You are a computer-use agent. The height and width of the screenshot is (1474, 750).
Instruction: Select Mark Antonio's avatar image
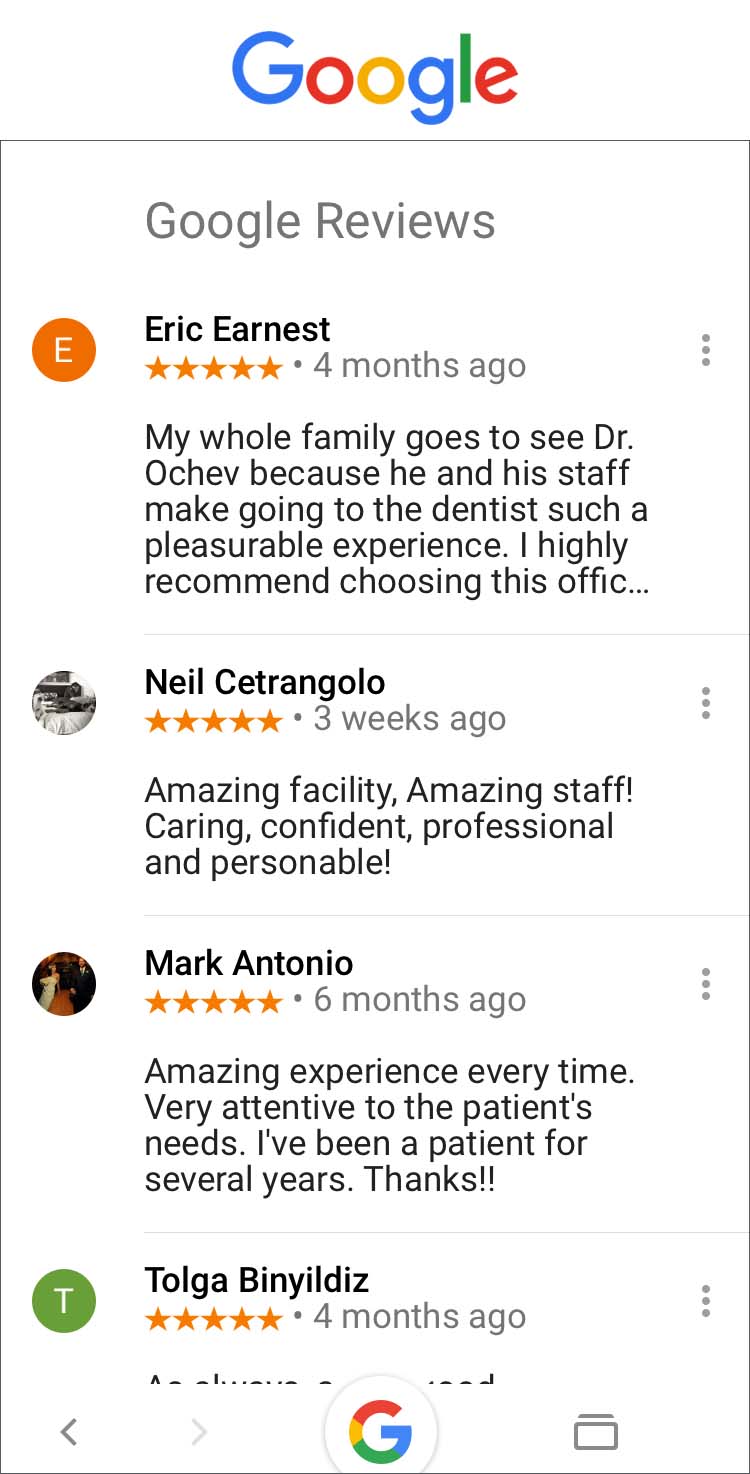(63, 984)
